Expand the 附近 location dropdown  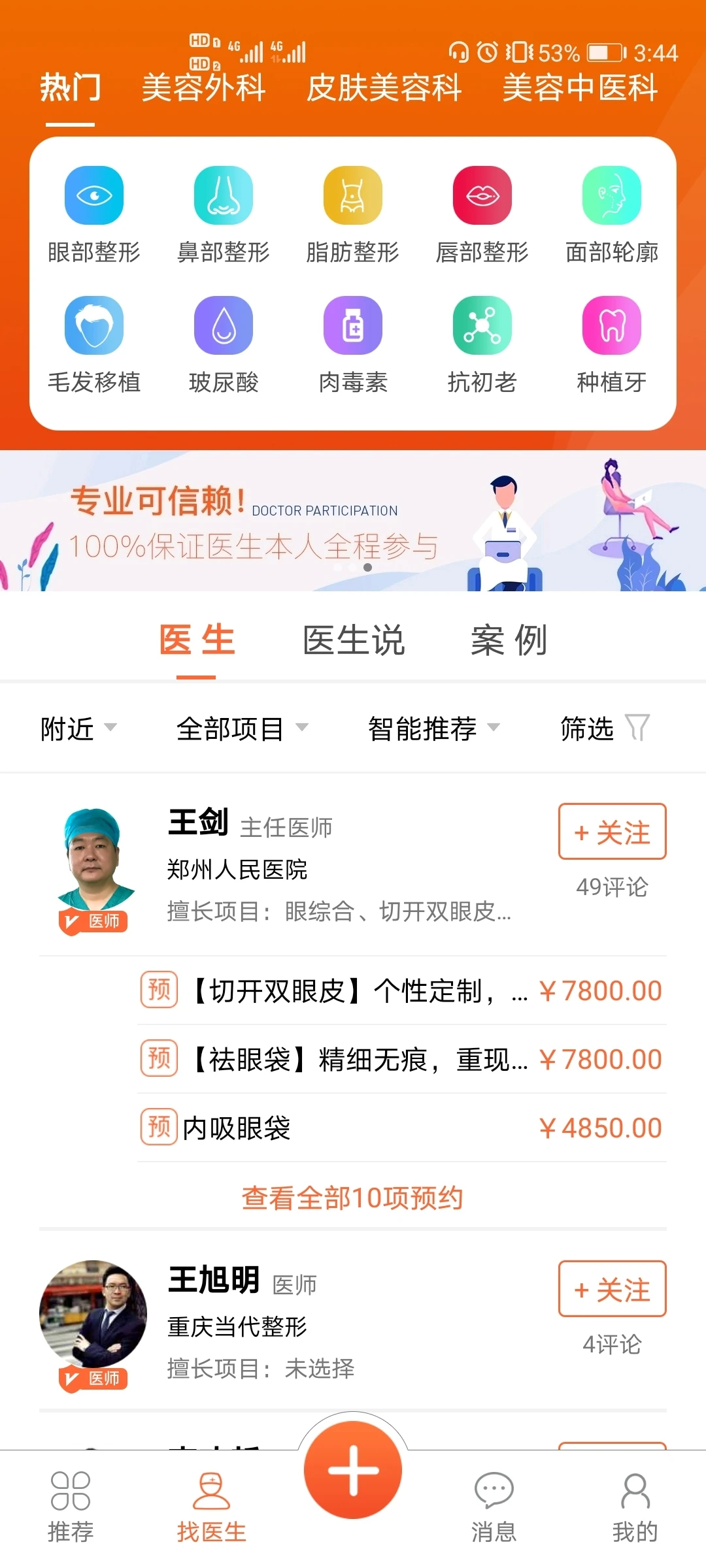(x=78, y=728)
